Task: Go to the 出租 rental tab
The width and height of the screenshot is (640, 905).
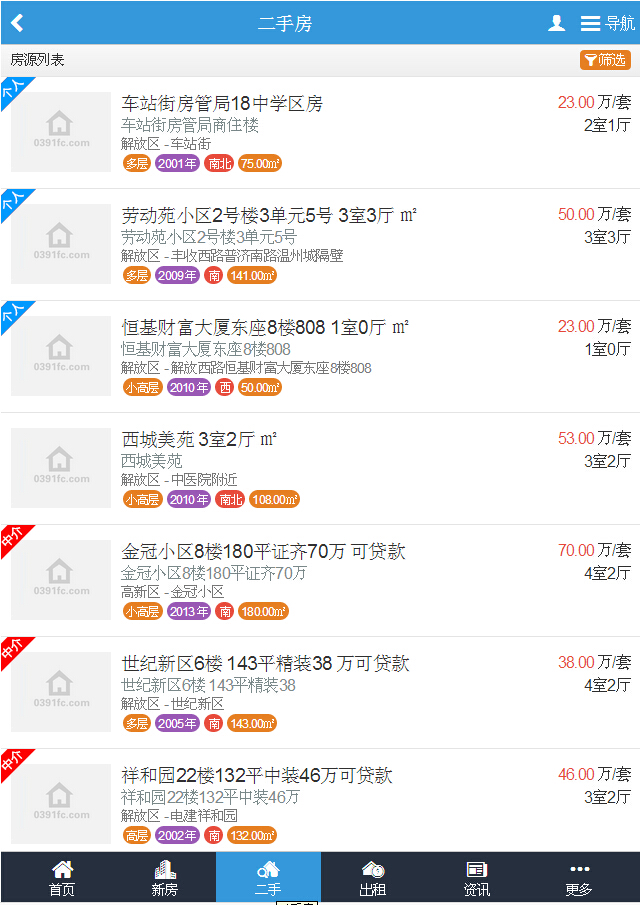Action: pyautogui.click(x=372, y=878)
